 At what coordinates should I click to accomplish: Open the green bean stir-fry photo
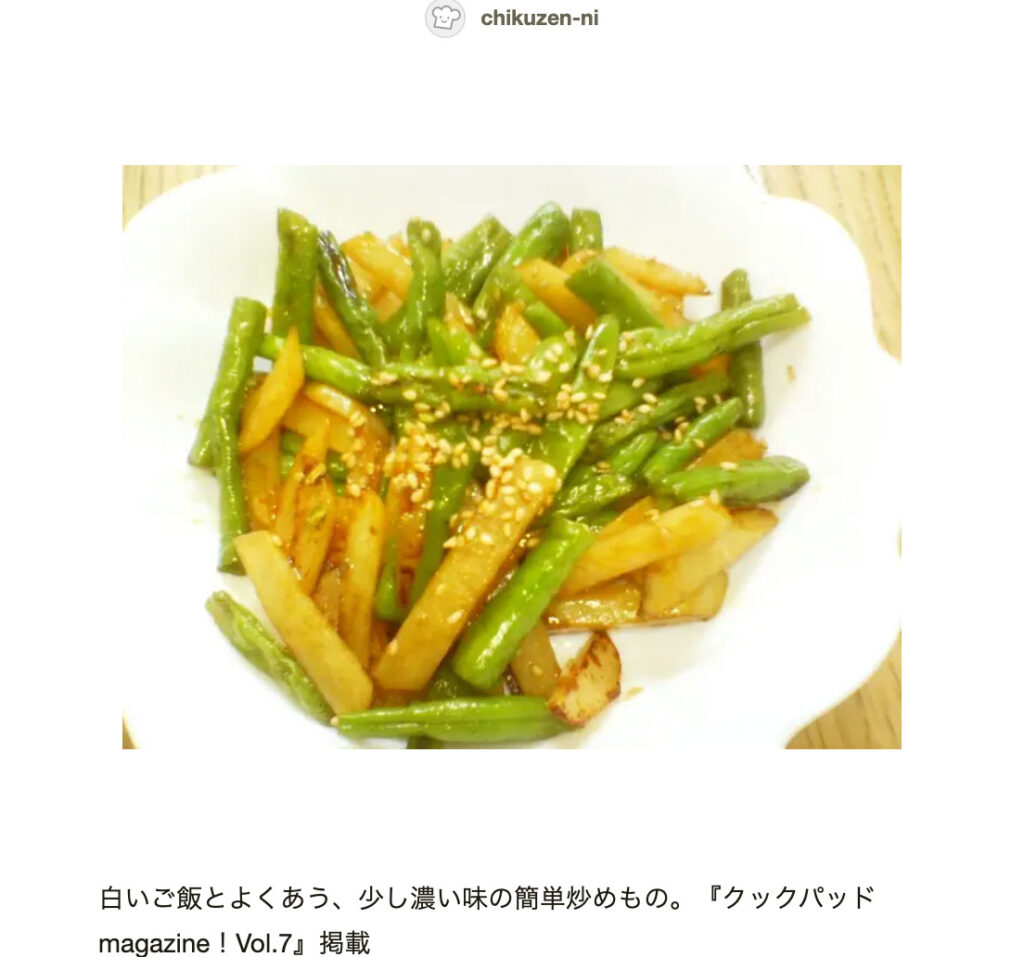tap(511, 456)
